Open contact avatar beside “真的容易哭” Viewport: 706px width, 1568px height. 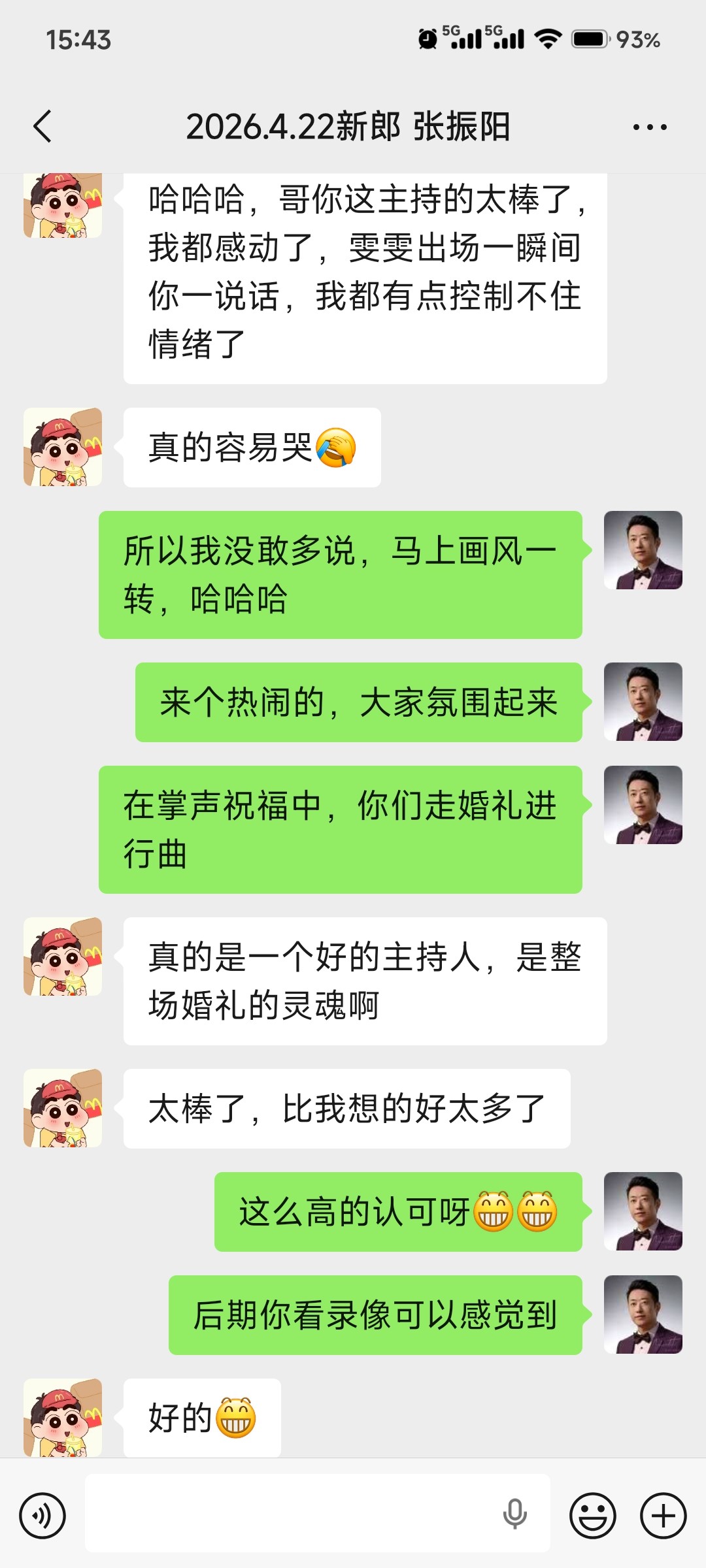click(63, 448)
